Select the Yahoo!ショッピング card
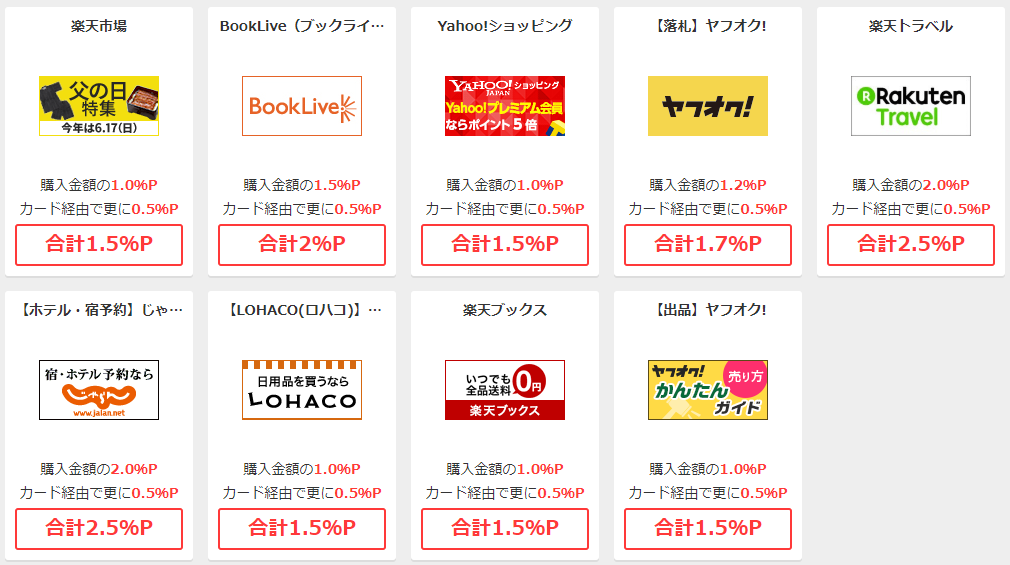The width and height of the screenshot is (1010, 565). tap(505, 106)
